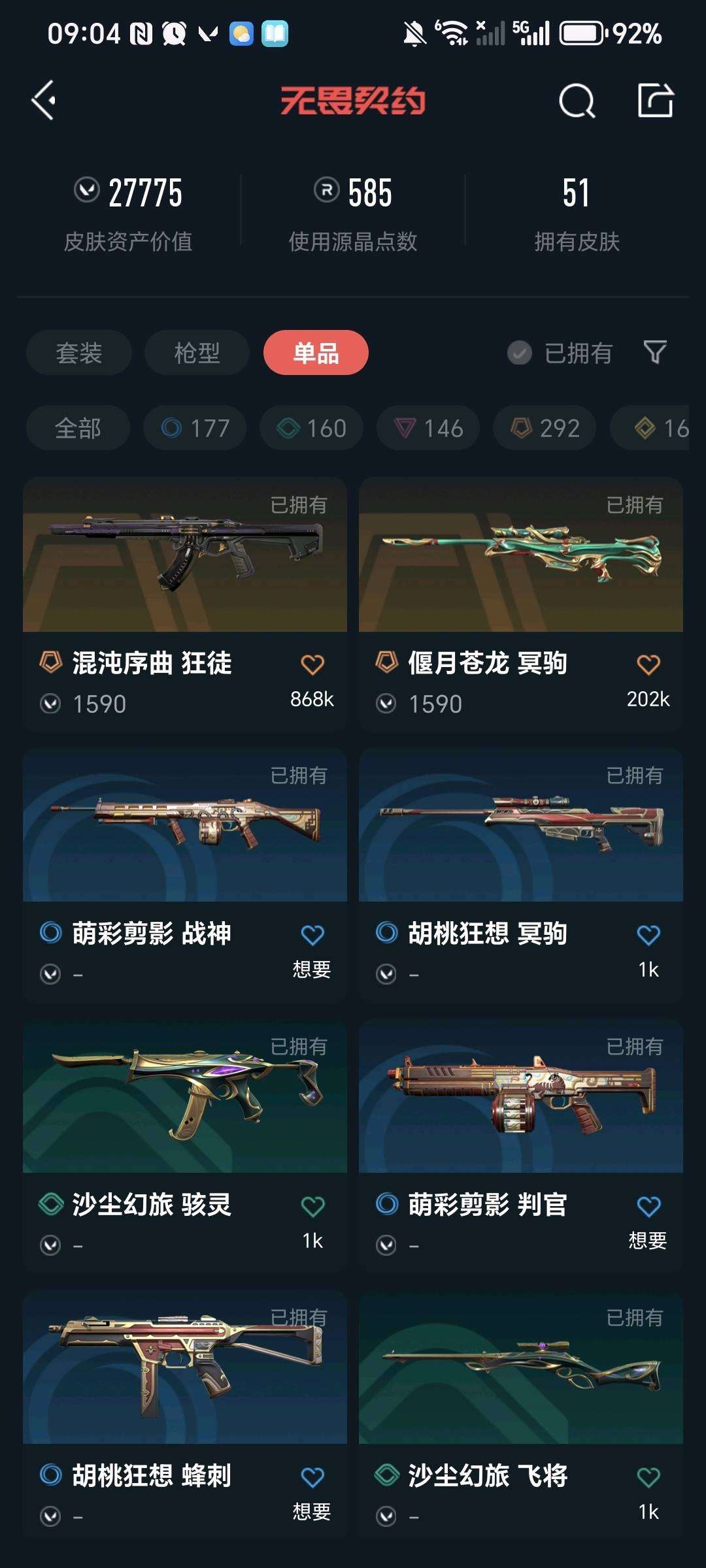
Task: Open the 混沌序曲 狂徒 skin card
Action: click(185, 604)
